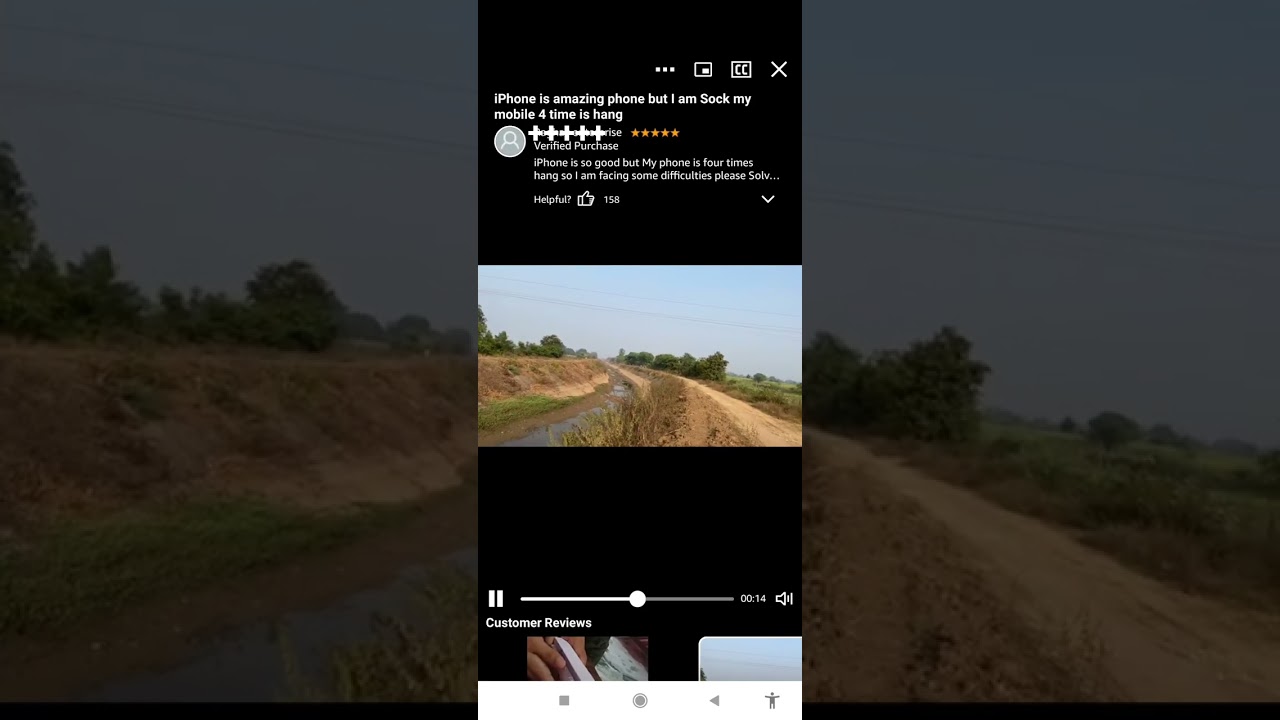Toggle closed captions
The image size is (1280, 720).
pos(741,69)
